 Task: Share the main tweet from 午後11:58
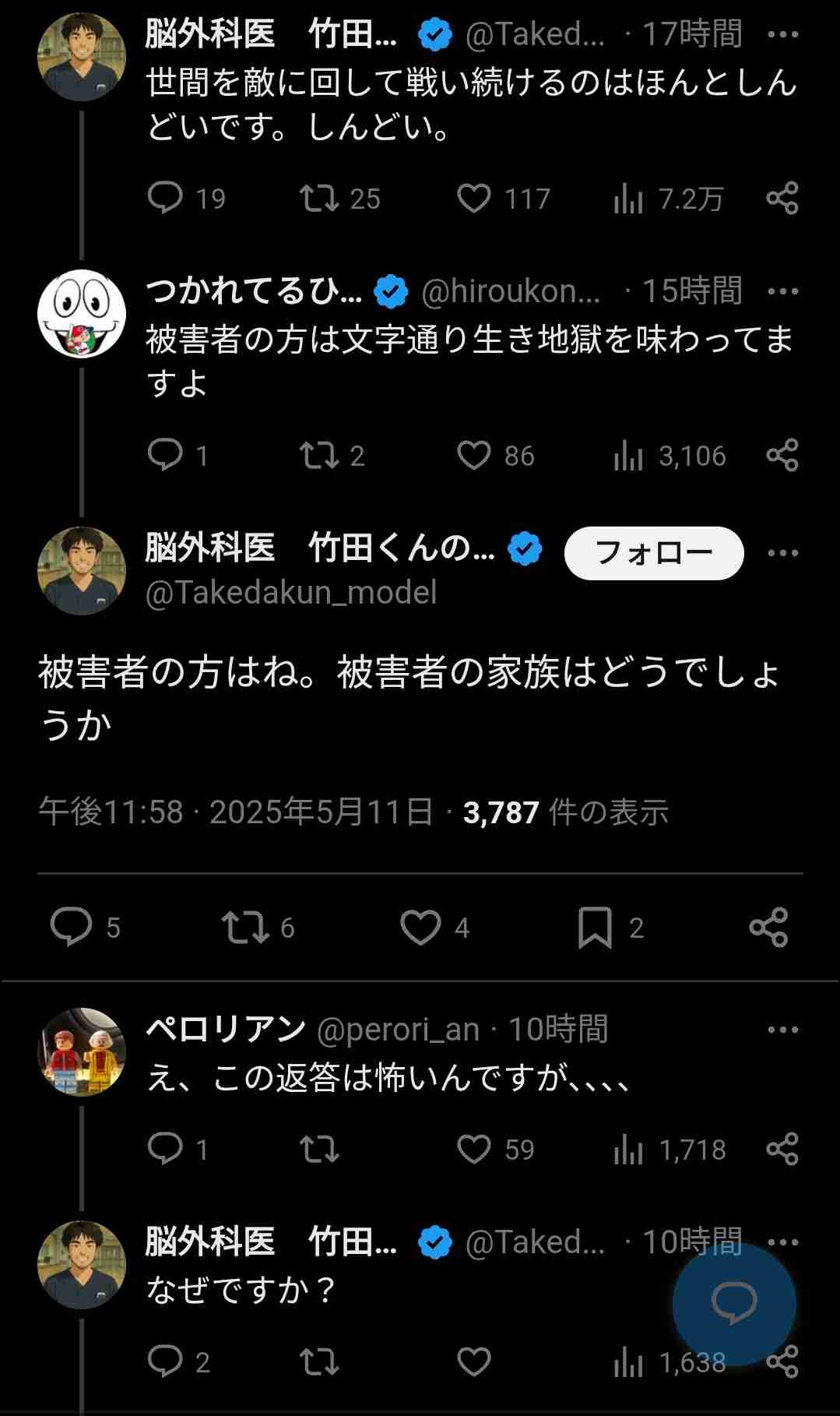click(x=768, y=928)
